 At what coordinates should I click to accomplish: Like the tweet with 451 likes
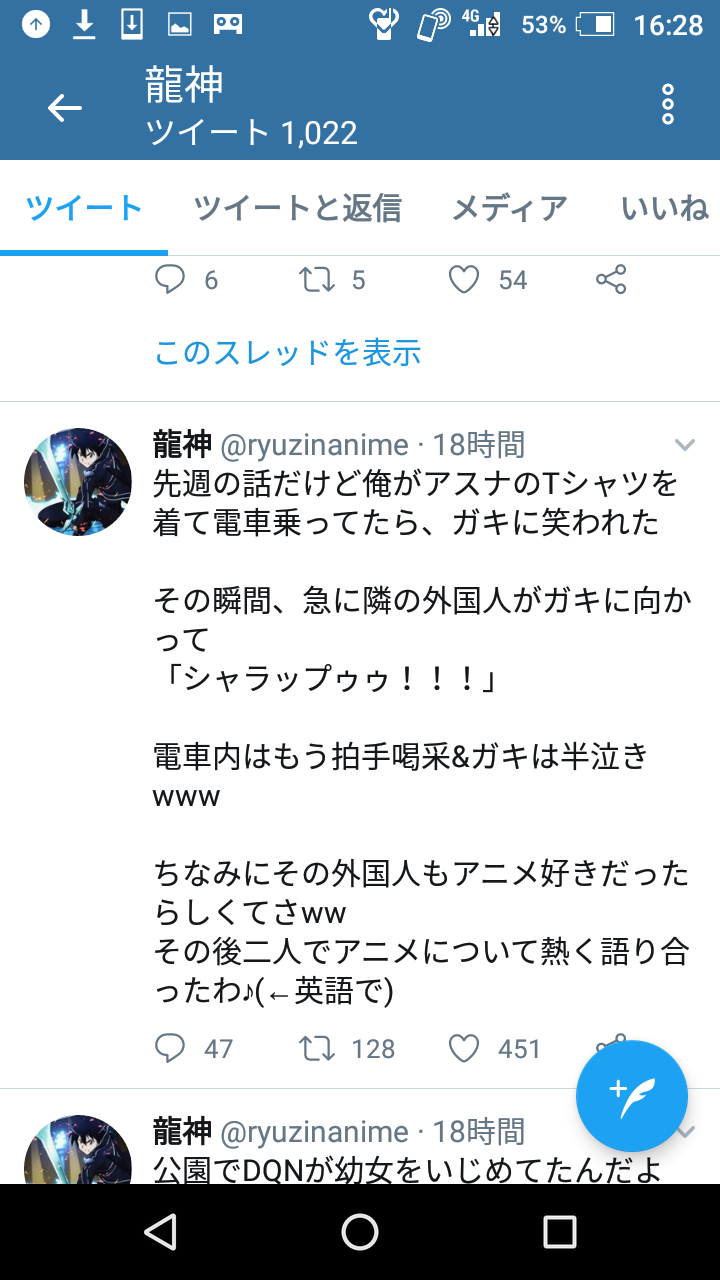(x=464, y=1048)
